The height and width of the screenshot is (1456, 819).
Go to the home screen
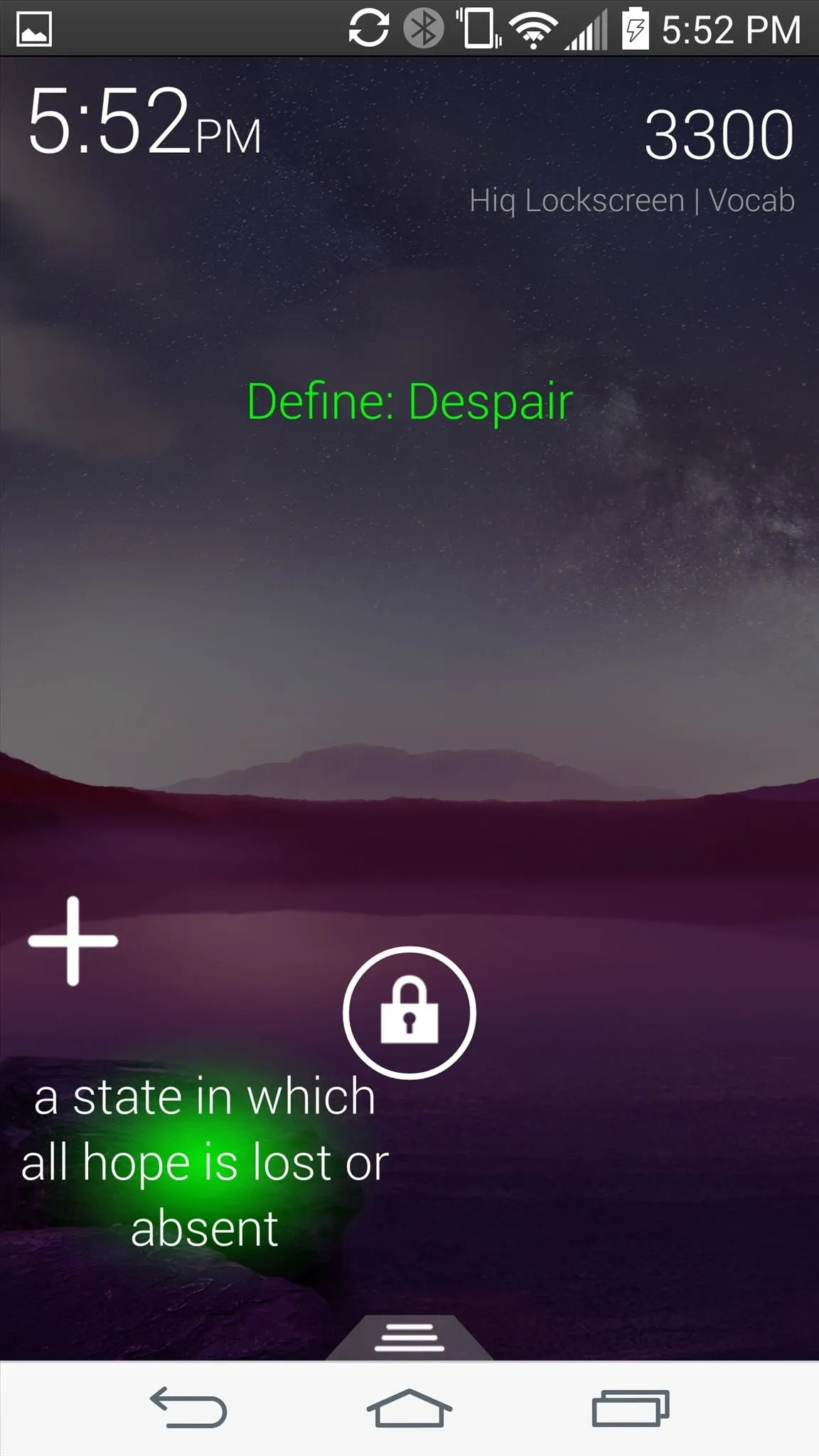coord(409,1408)
